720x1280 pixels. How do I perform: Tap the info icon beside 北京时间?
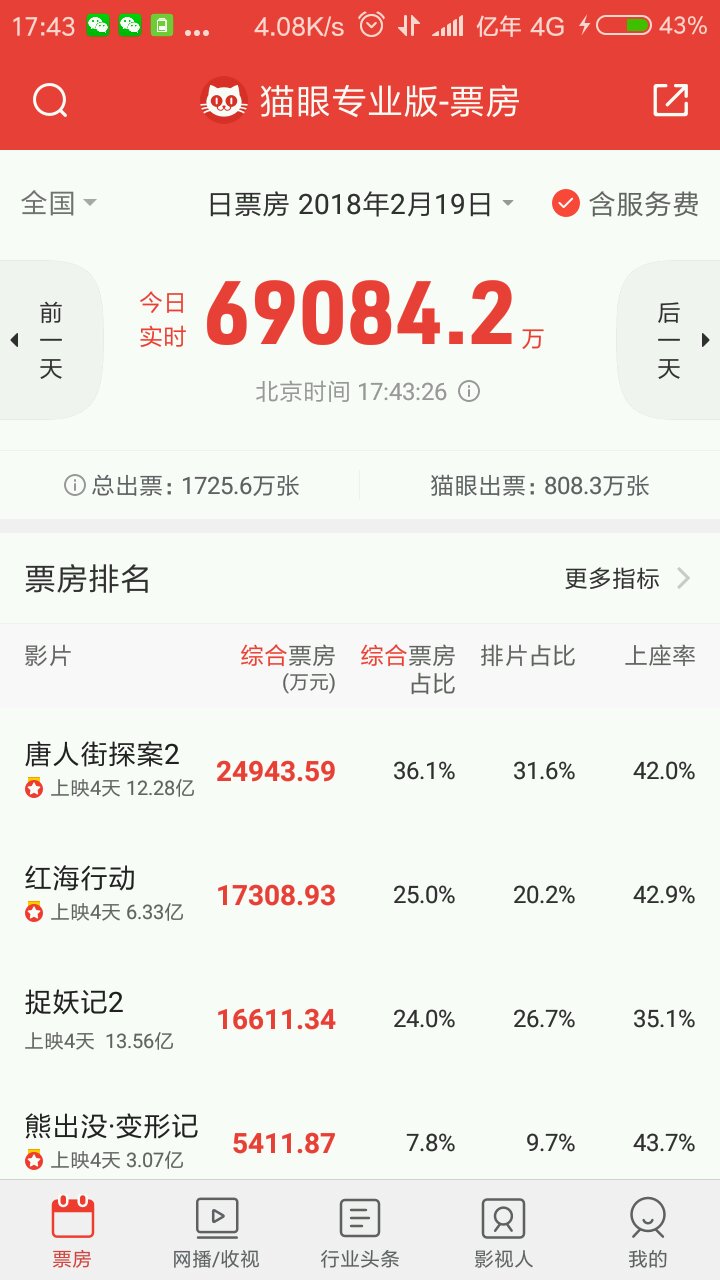[x=469, y=391]
